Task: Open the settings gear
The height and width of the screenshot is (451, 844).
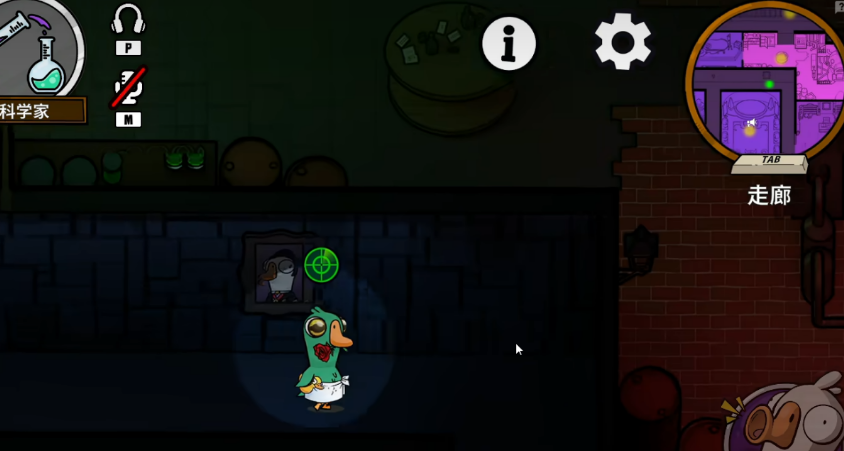Action: tap(622, 41)
